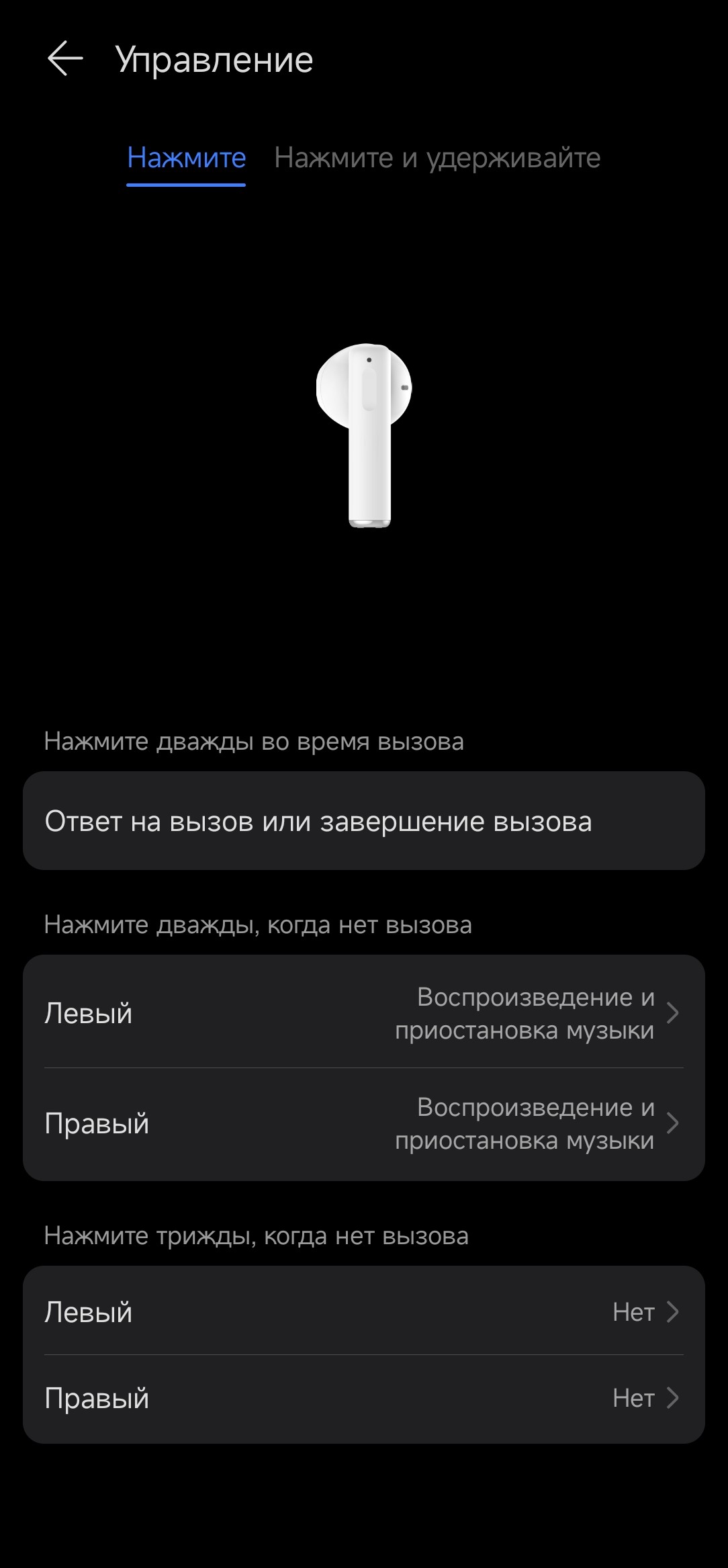Select the Нажмите tab
728x1568 pixels.
pos(186,159)
